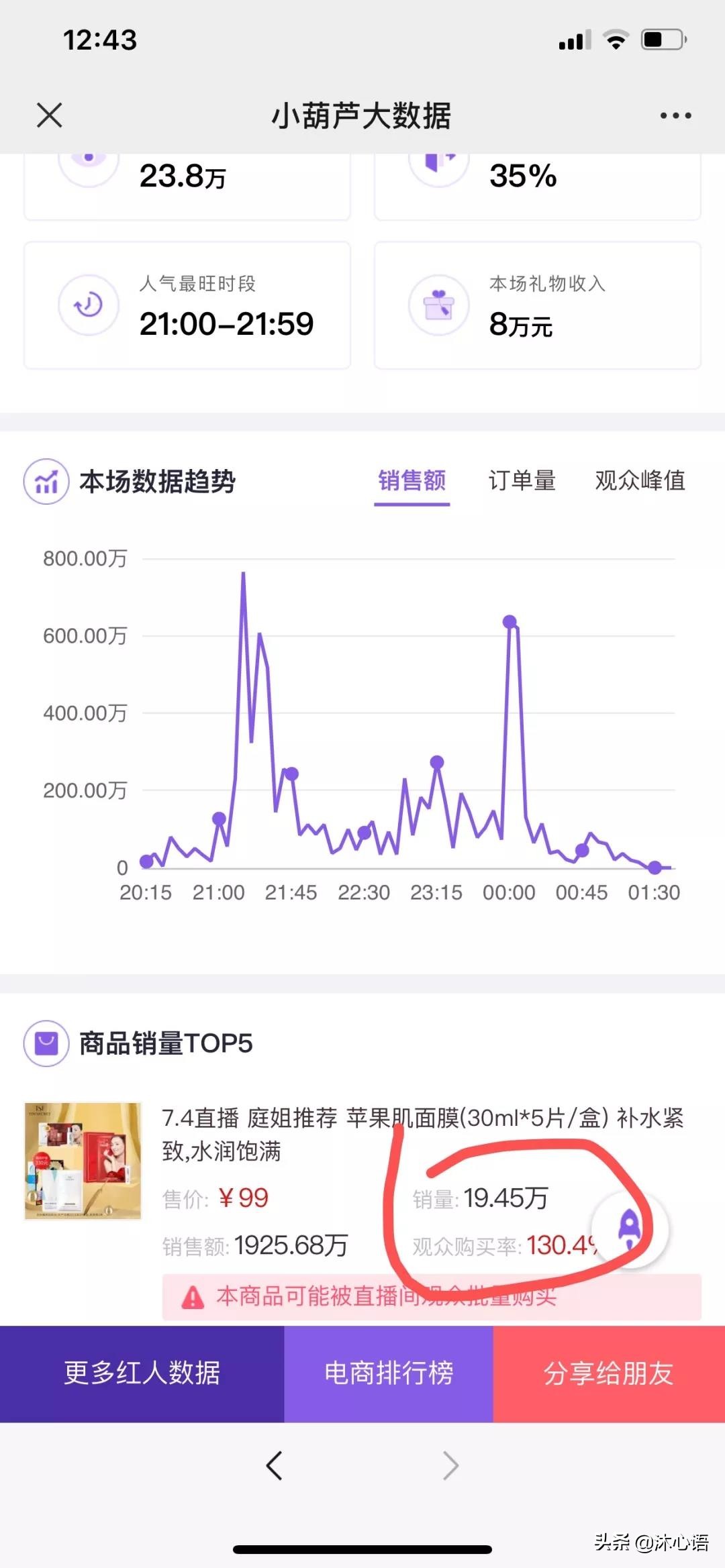Tap 分享给朋友 to share

tap(609, 1373)
